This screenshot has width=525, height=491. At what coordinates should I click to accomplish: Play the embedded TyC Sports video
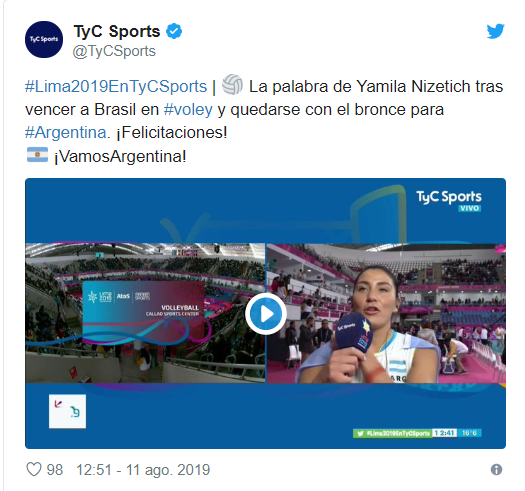(266, 314)
